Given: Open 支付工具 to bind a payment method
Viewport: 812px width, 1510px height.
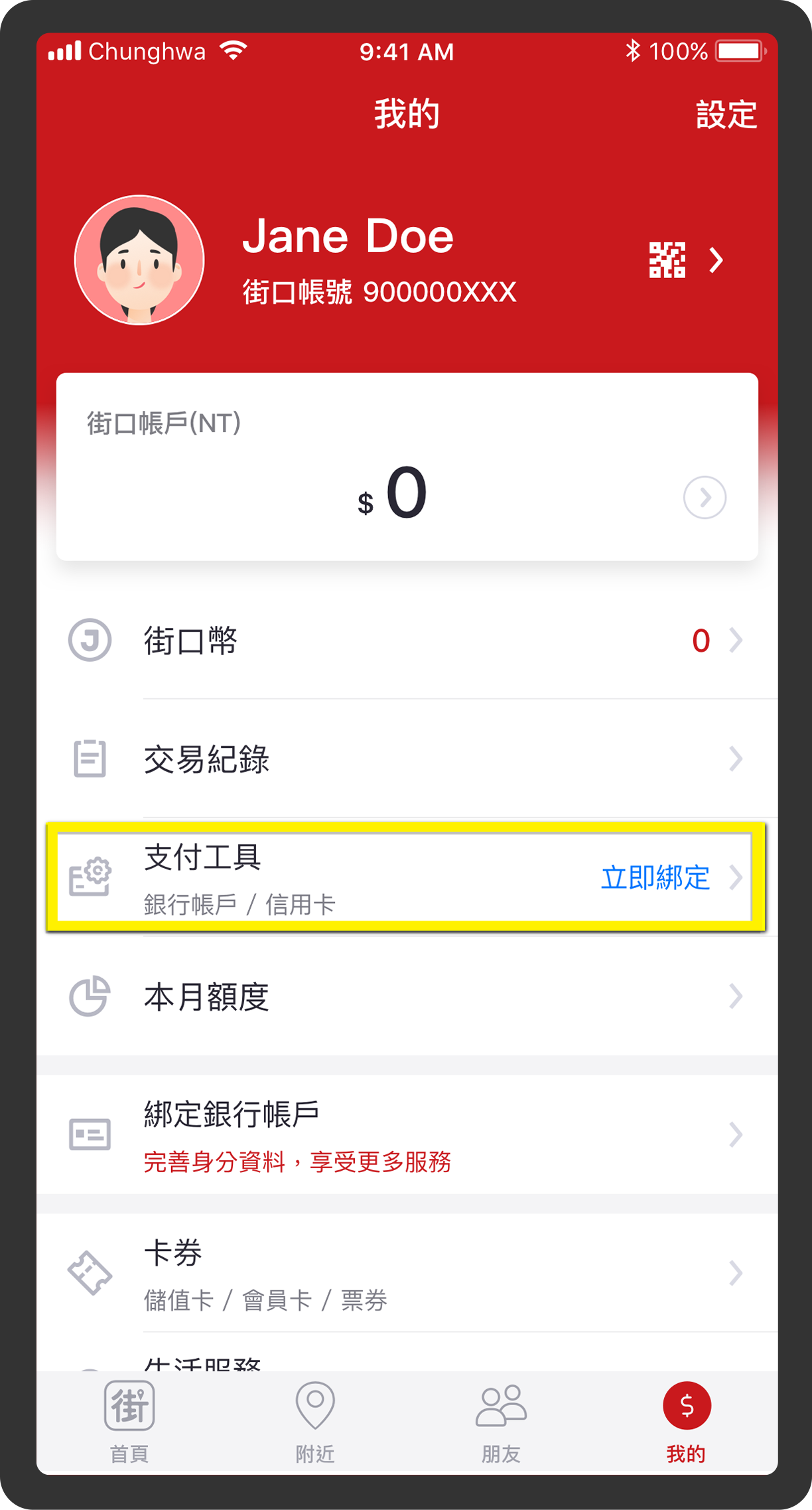Looking at the screenshot, I should [406, 877].
